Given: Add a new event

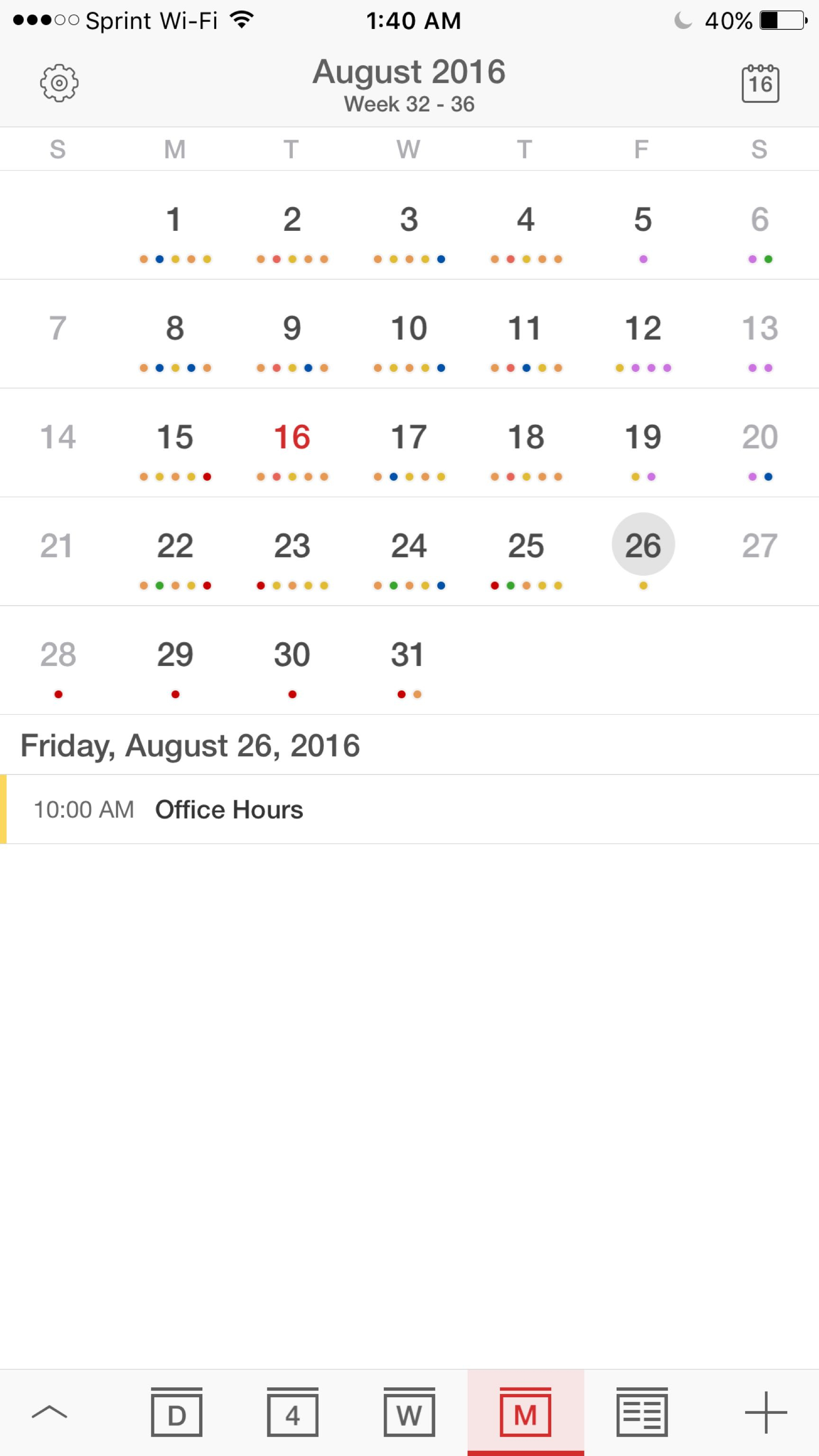Looking at the screenshot, I should tap(766, 1412).
